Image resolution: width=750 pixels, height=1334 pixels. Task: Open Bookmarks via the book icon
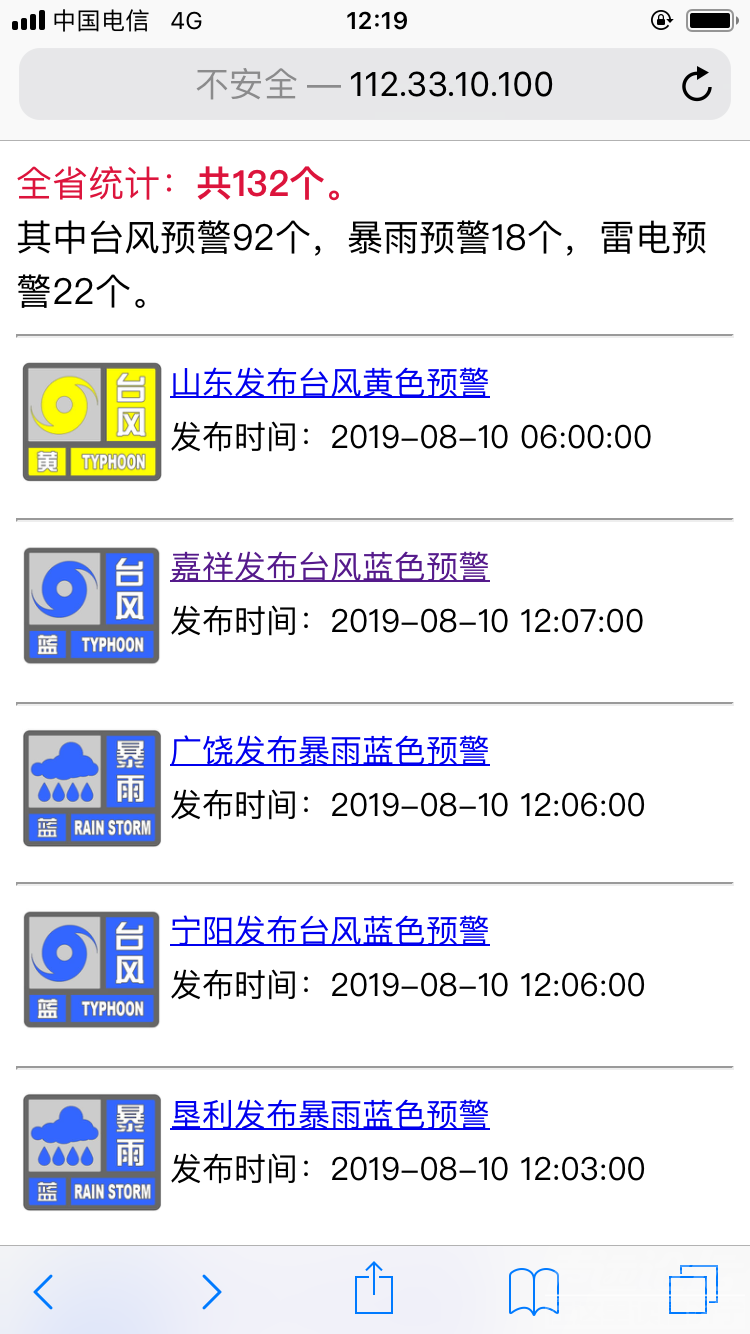533,1292
